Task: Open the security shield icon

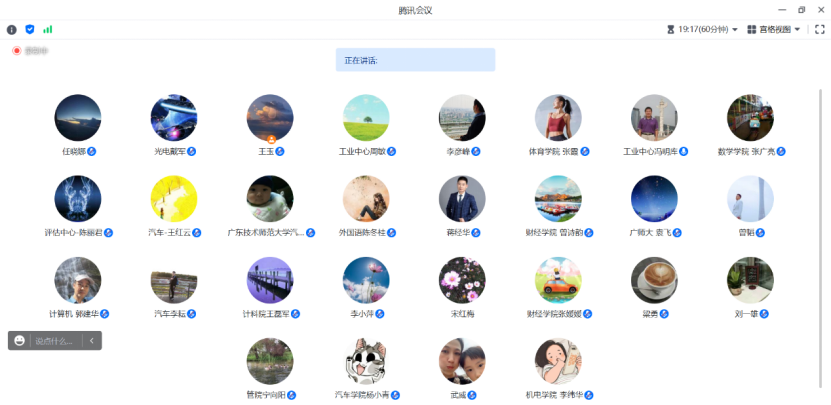Action: coord(29,30)
